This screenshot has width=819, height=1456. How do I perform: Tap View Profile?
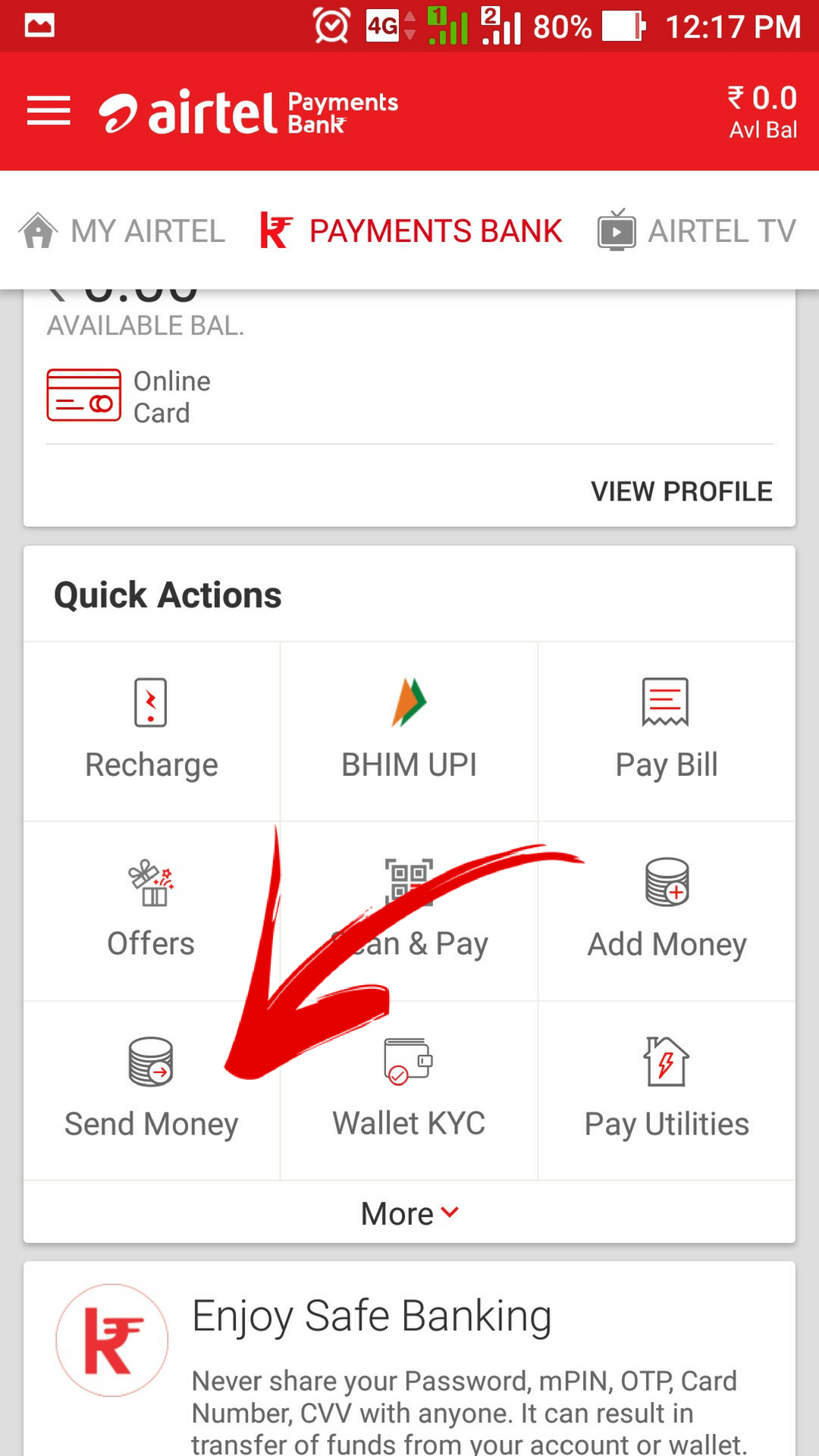681,491
